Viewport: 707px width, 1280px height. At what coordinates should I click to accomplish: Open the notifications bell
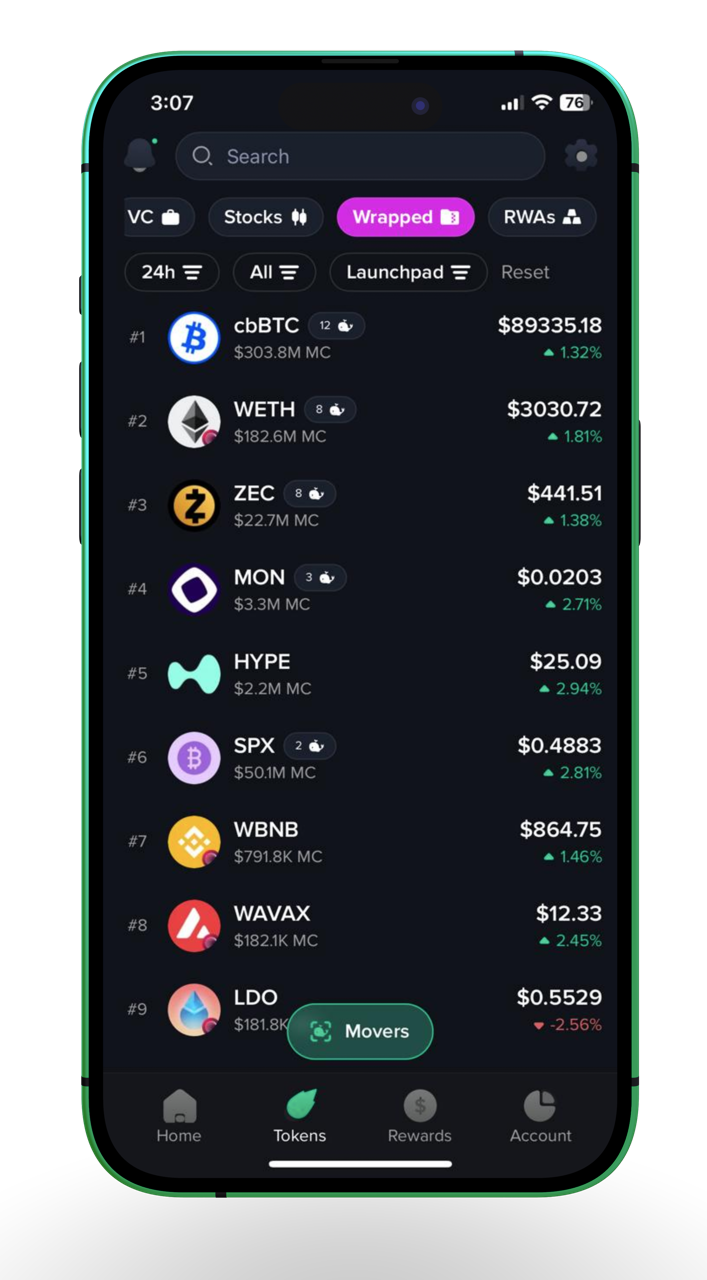(140, 156)
